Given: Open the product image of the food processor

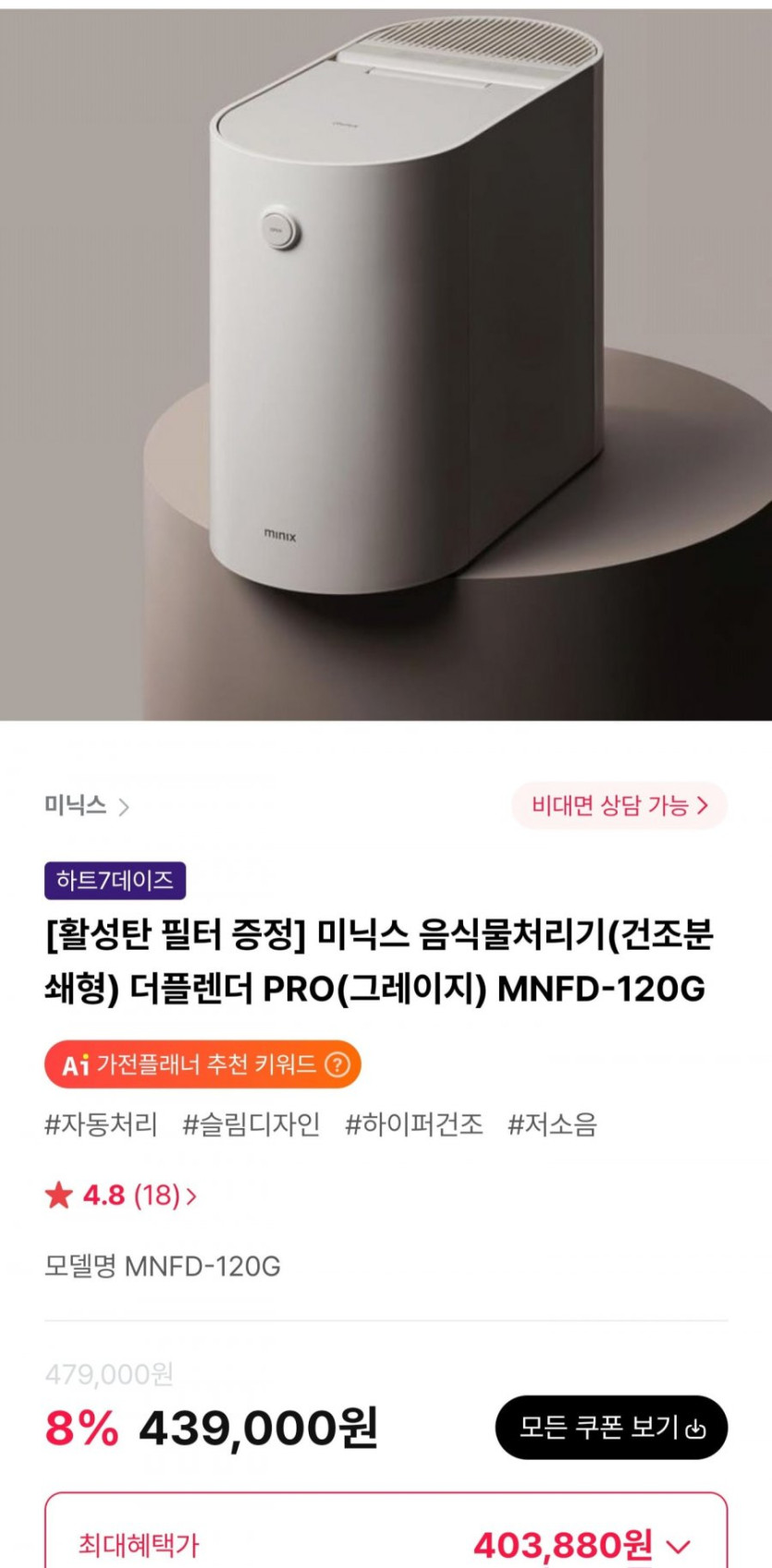Looking at the screenshot, I should pyautogui.click(x=386, y=360).
